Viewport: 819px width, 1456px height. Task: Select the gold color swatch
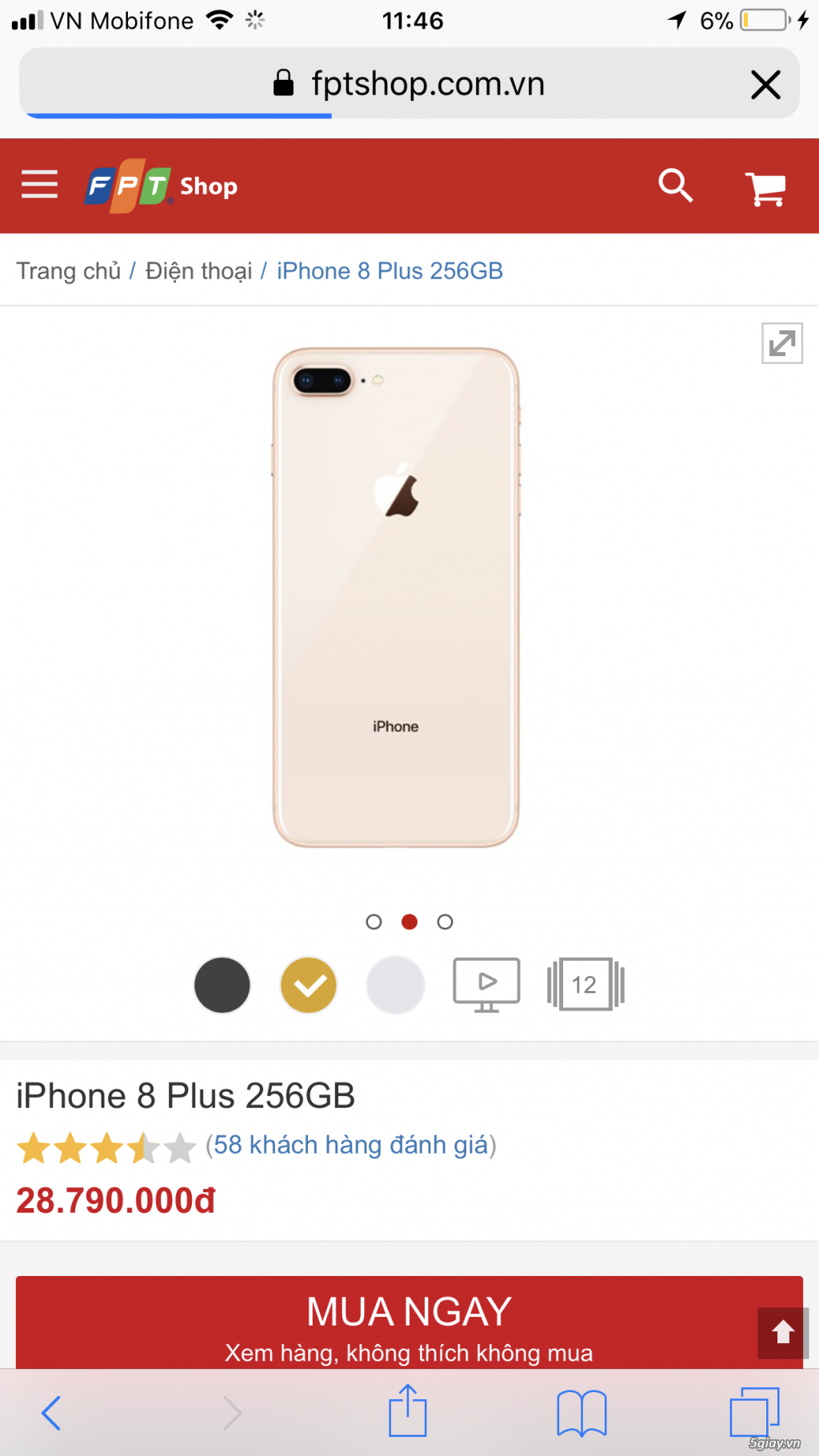point(309,985)
